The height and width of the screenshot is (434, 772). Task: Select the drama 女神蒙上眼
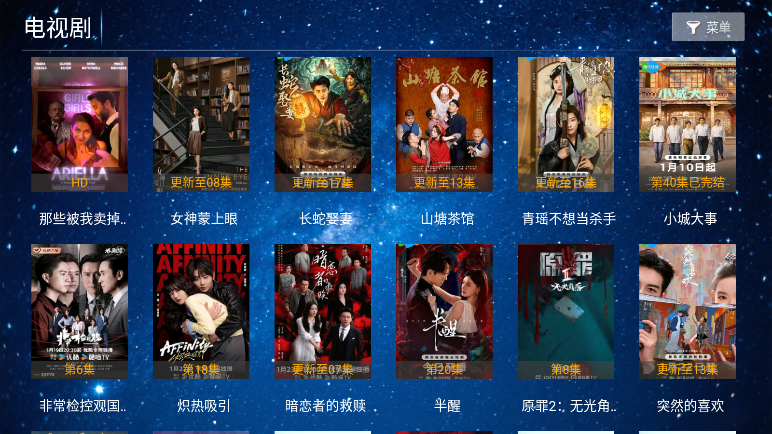(201, 125)
